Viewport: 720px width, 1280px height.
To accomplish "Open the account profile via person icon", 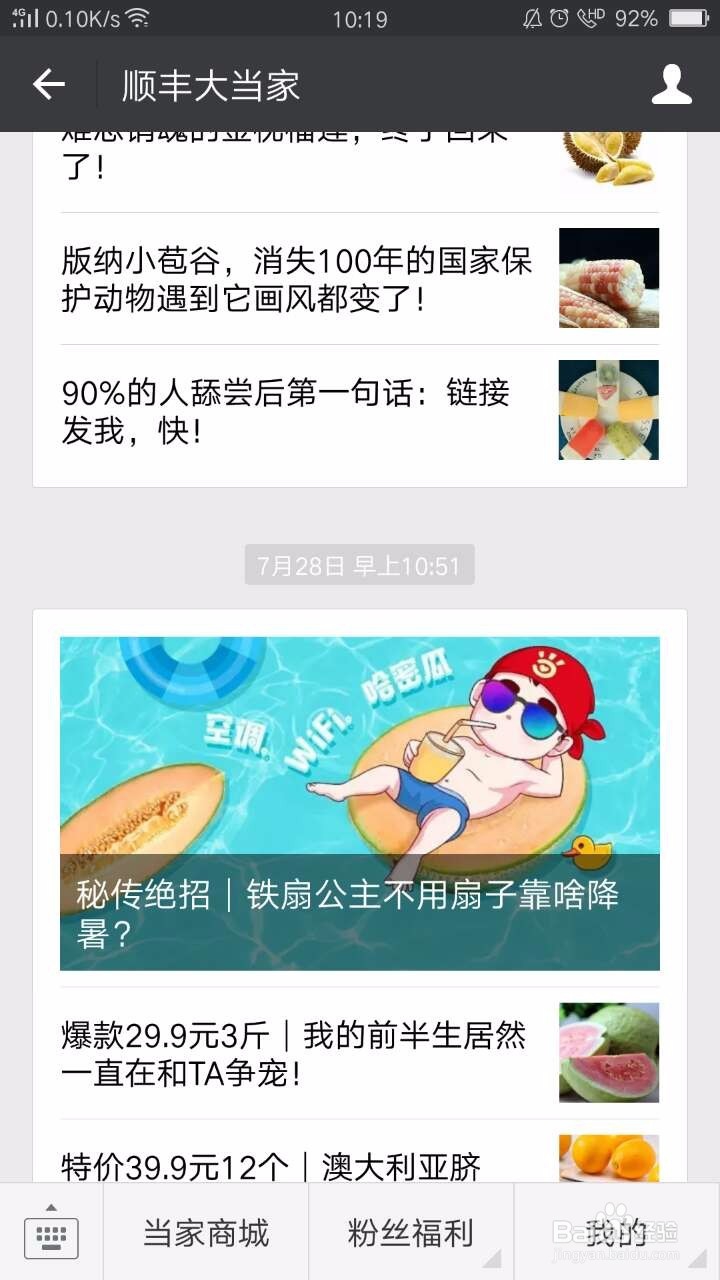I will [672, 85].
